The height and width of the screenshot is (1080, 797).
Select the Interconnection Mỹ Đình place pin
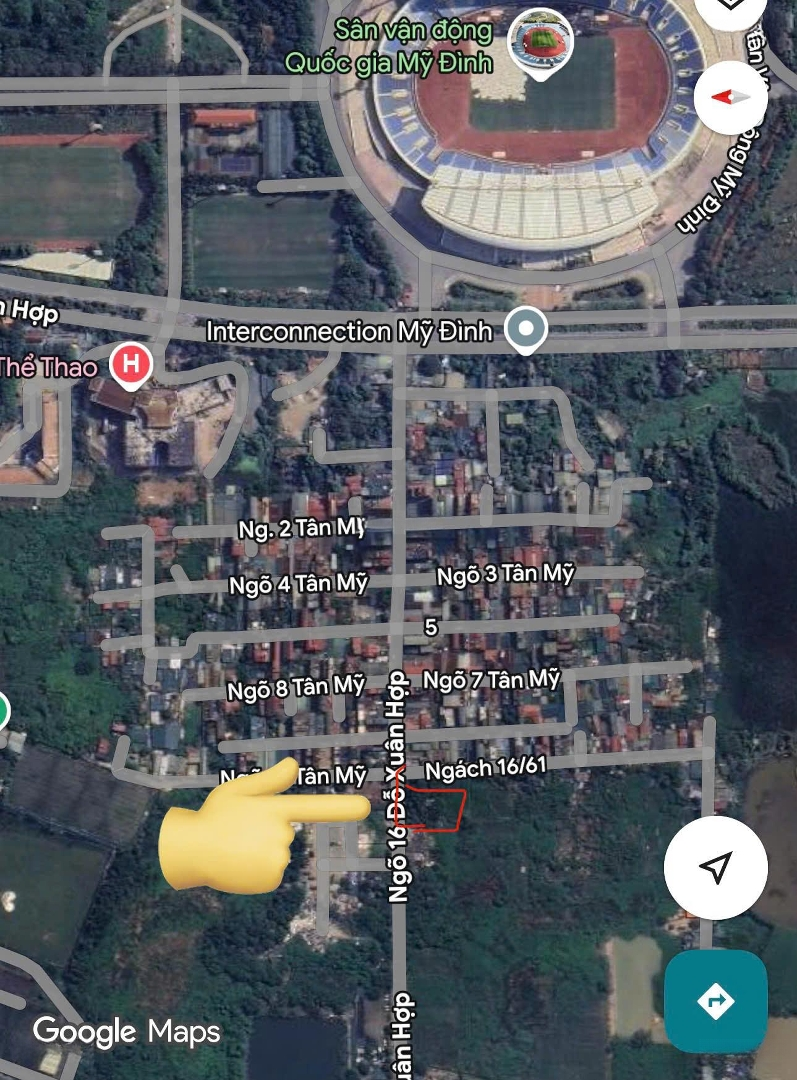[526, 330]
